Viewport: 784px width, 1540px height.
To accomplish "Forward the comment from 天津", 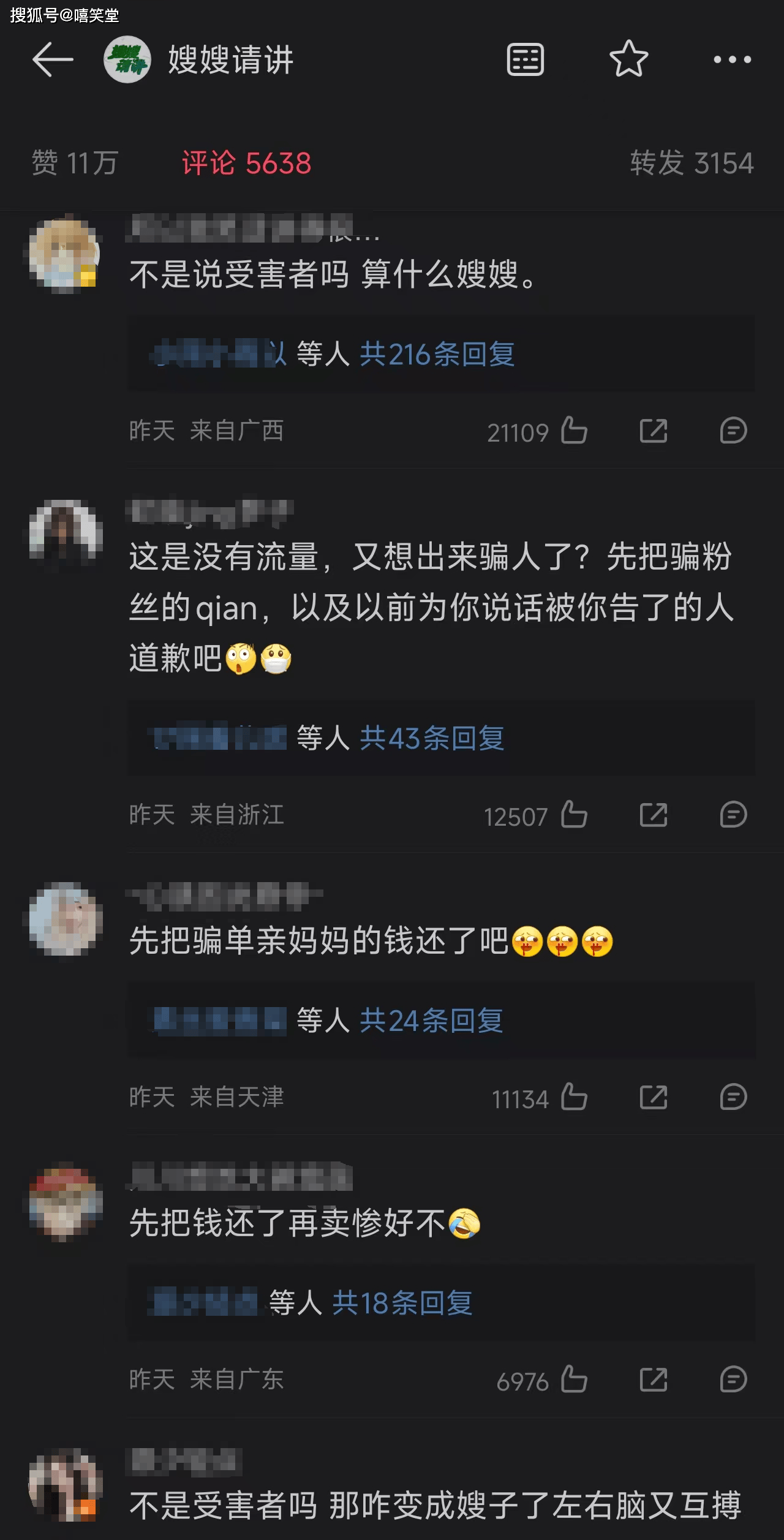I will (x=653, y=1097).
